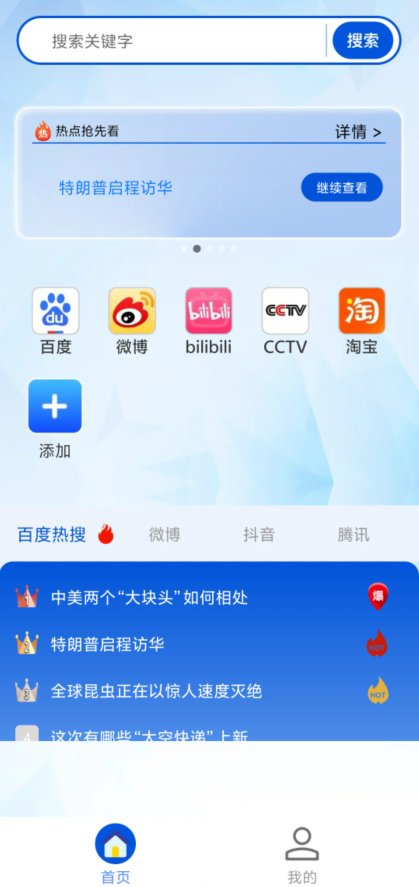
Task: Open the 微博 shortcut icon
Action: [132, 311]
